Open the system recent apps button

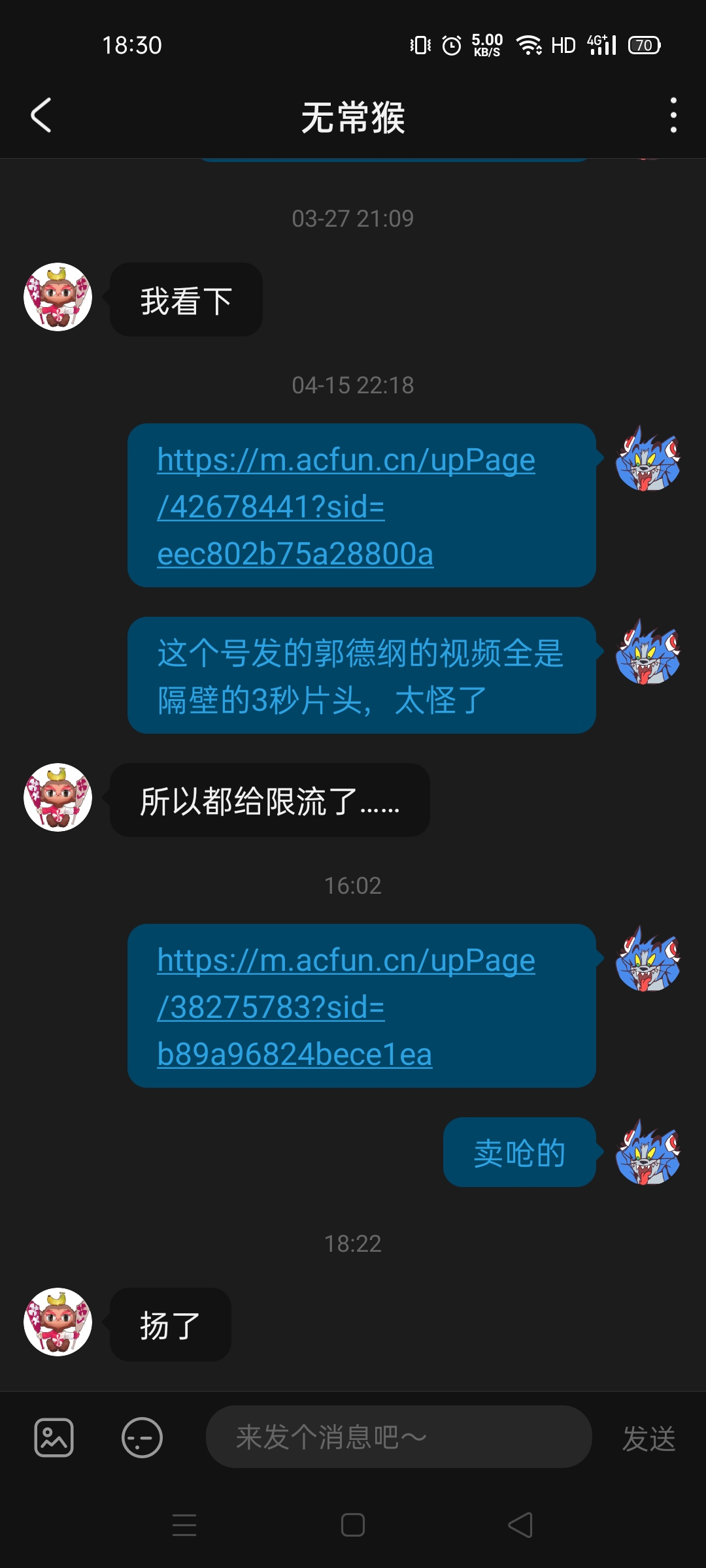coord(184,1525)
